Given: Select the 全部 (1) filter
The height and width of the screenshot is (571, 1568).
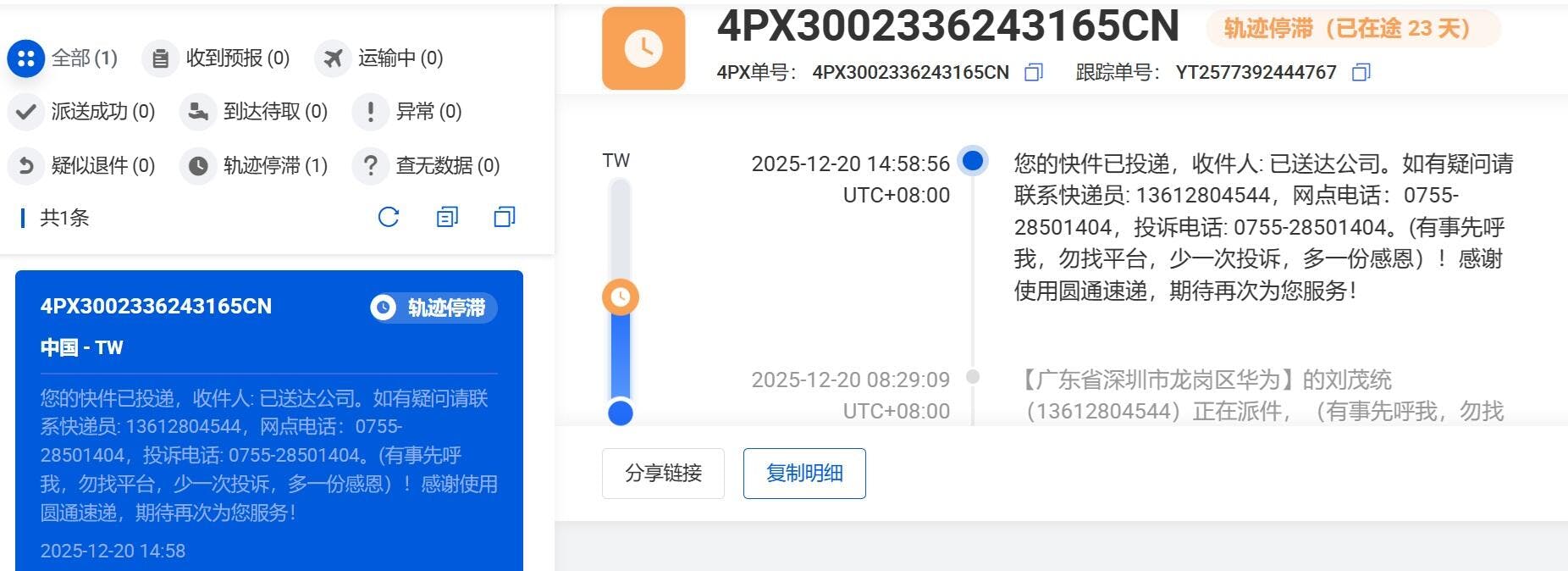Looking at the screenshot, I should pos(63,58).
